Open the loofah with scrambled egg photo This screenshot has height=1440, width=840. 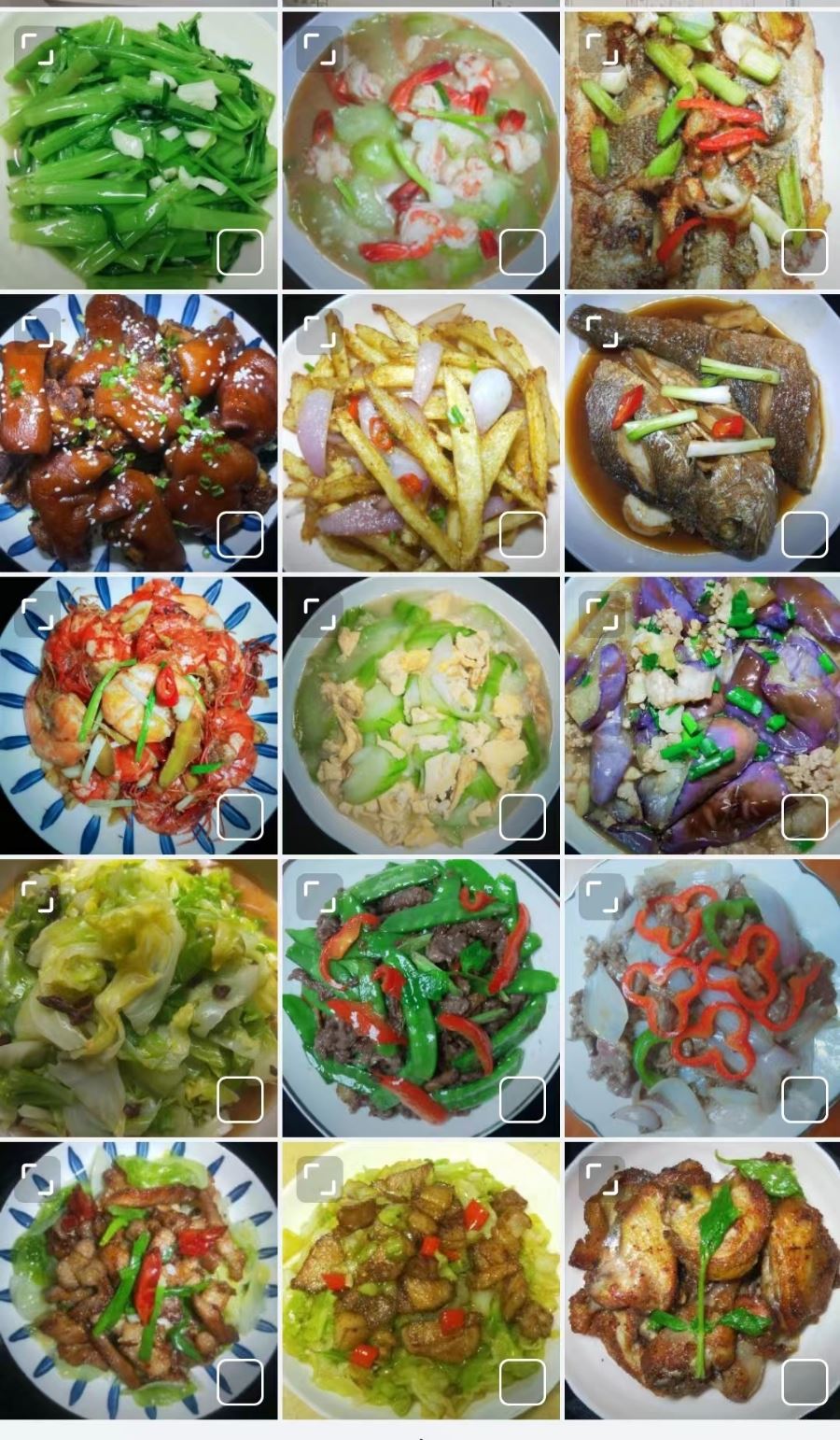tap(421, 715)
